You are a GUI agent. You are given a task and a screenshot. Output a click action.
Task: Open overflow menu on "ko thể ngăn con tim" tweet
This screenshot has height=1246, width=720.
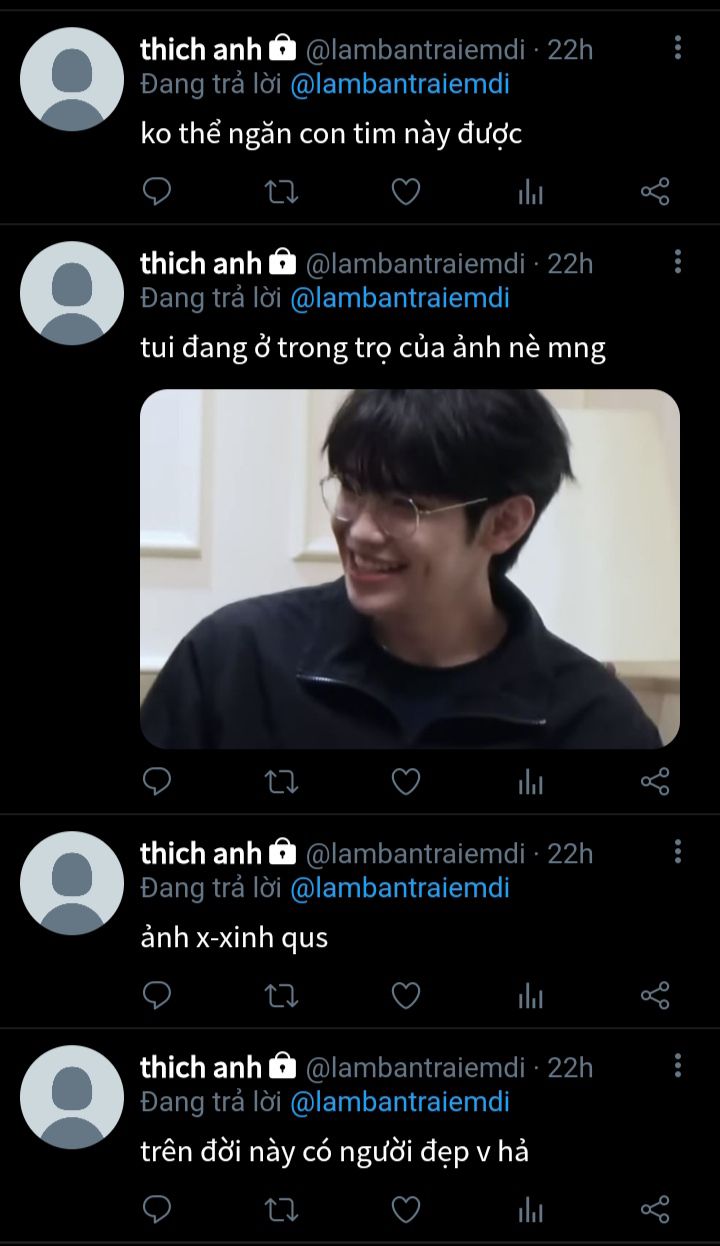click(678, 48)
